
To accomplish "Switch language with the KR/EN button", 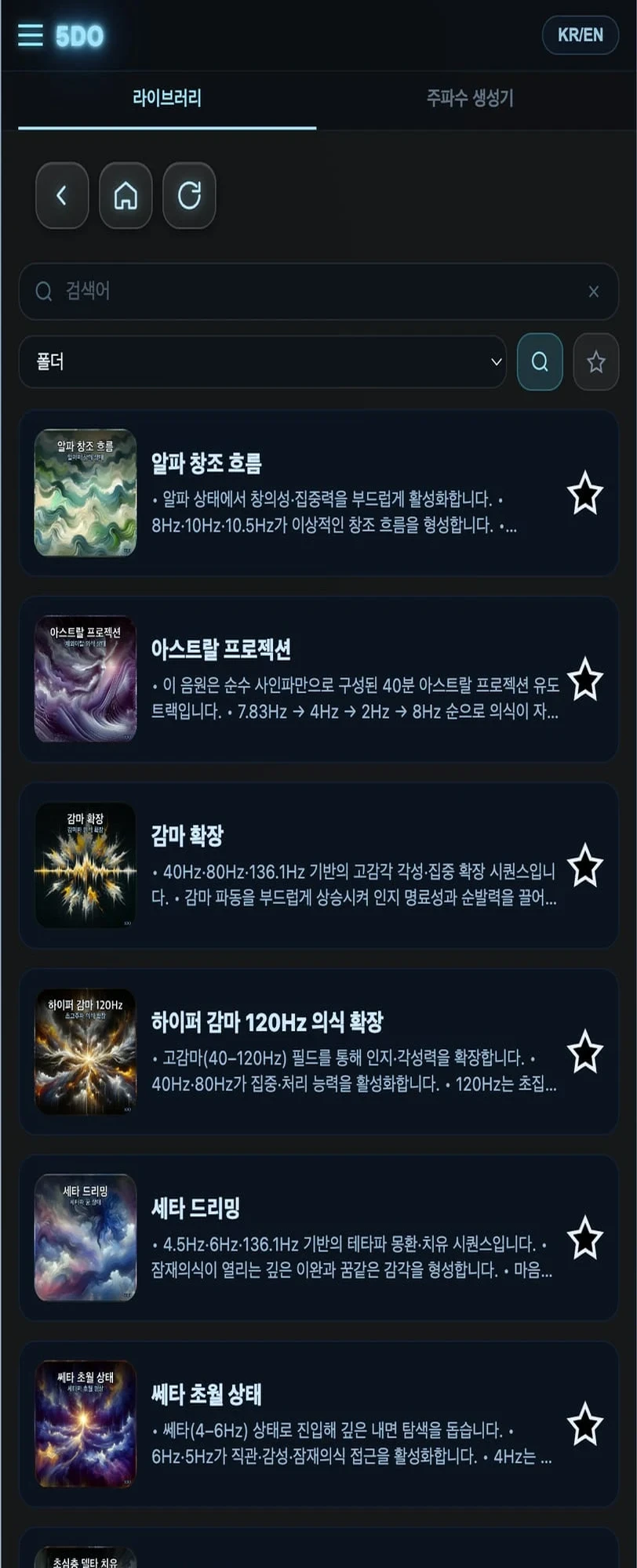I will coord(580,36).
